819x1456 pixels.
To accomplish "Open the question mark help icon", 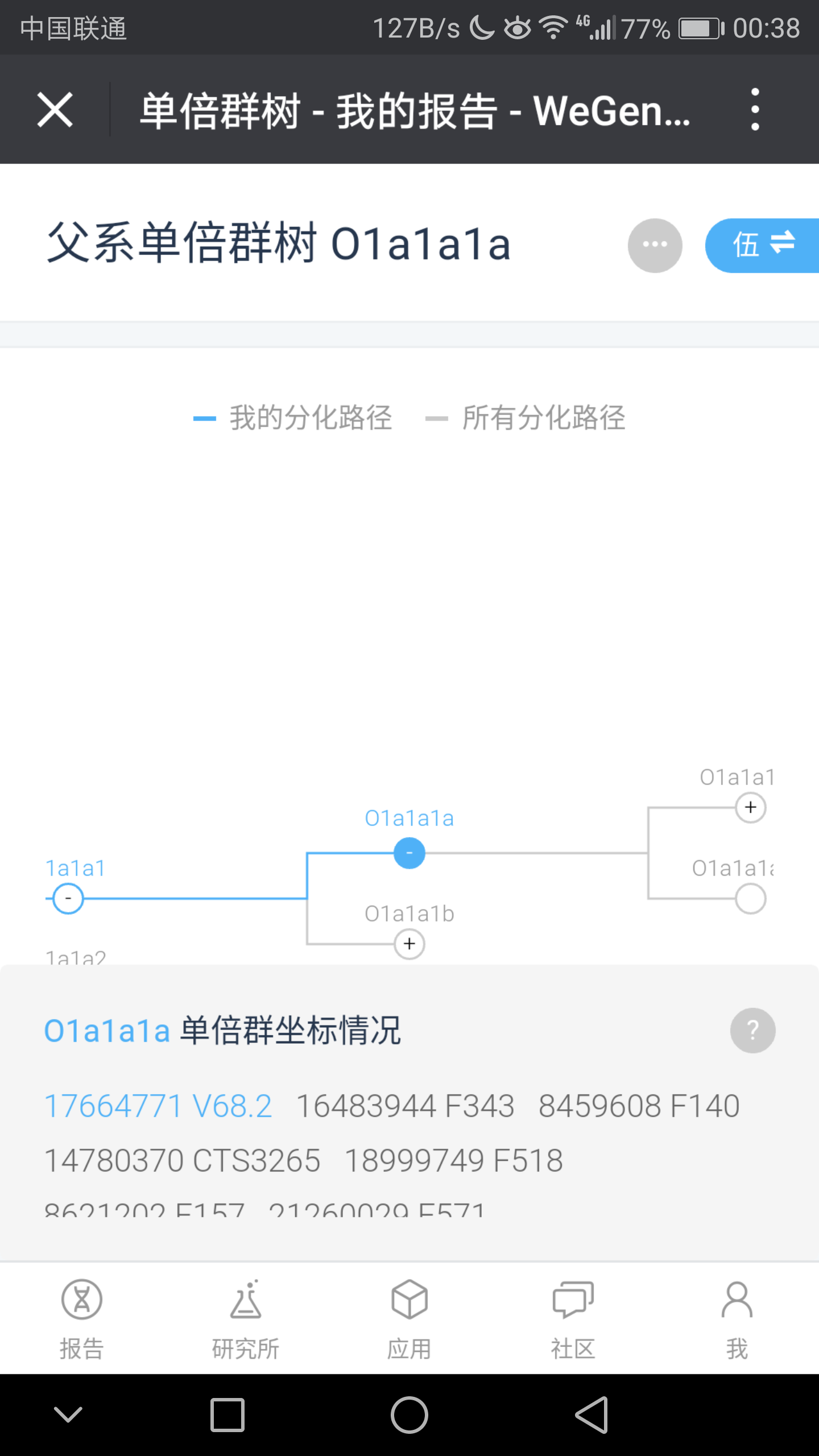I will (x=752, y=1030).
